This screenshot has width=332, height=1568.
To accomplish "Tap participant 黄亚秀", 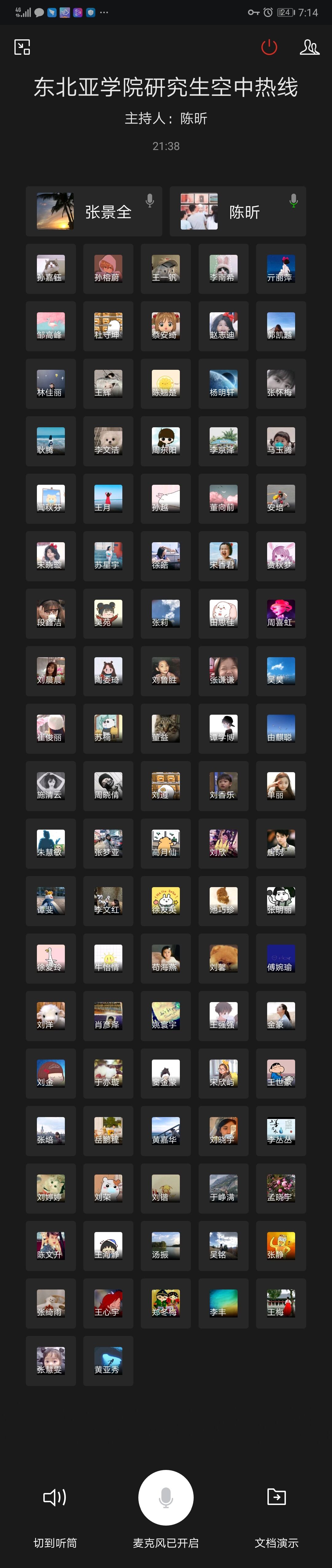I will tap(109, 1361).
